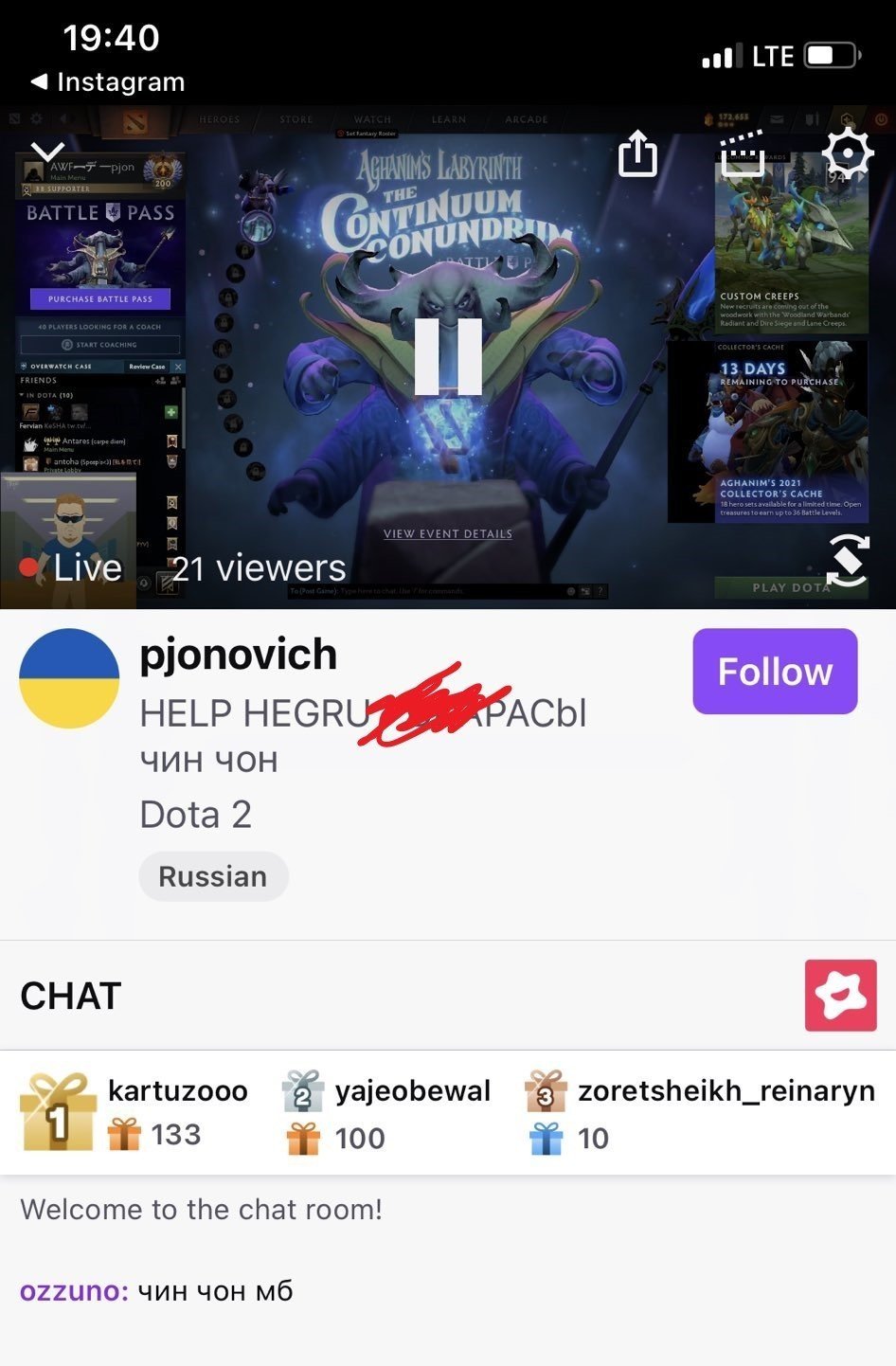View top gifter kartuzooo

pos(177,1091)
